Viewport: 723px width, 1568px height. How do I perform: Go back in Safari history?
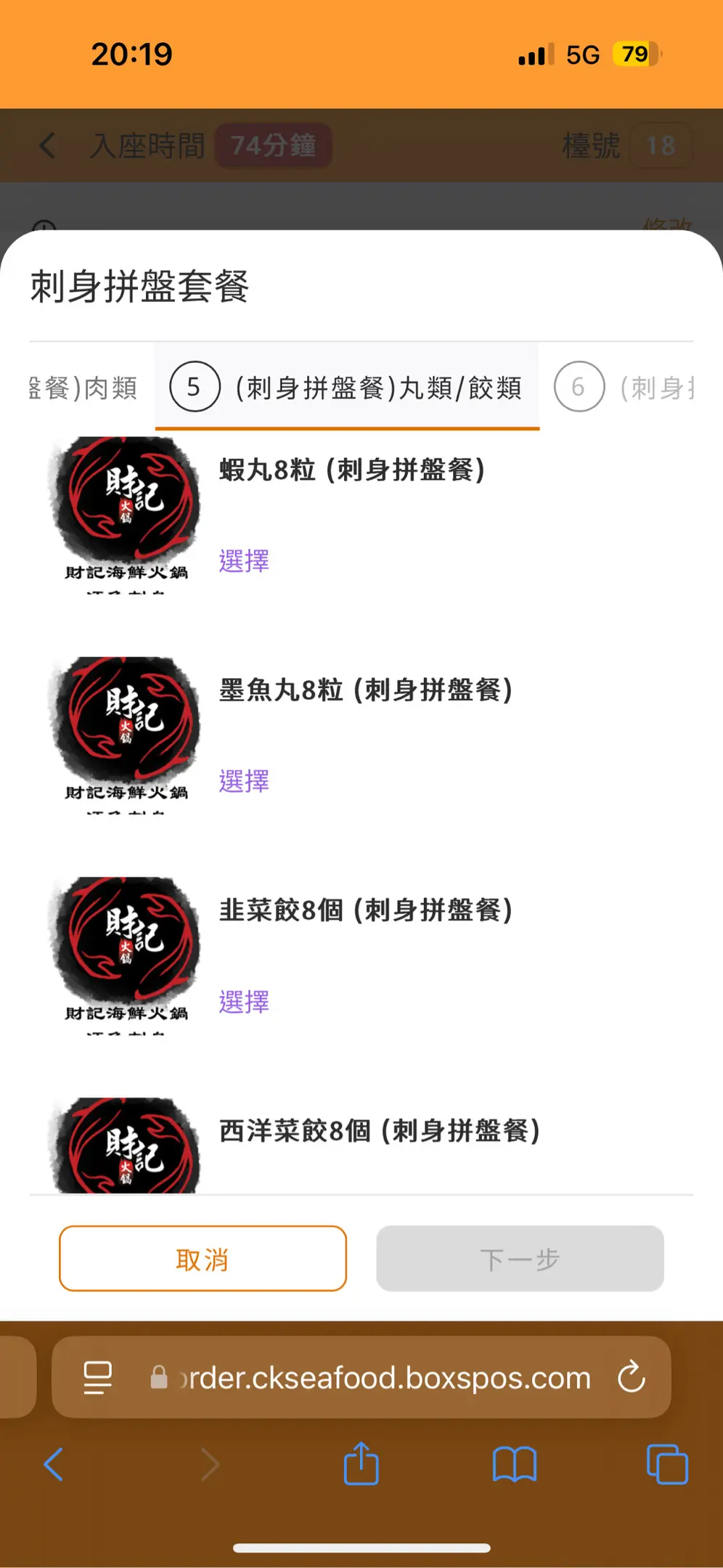[x=54, y=1464]
